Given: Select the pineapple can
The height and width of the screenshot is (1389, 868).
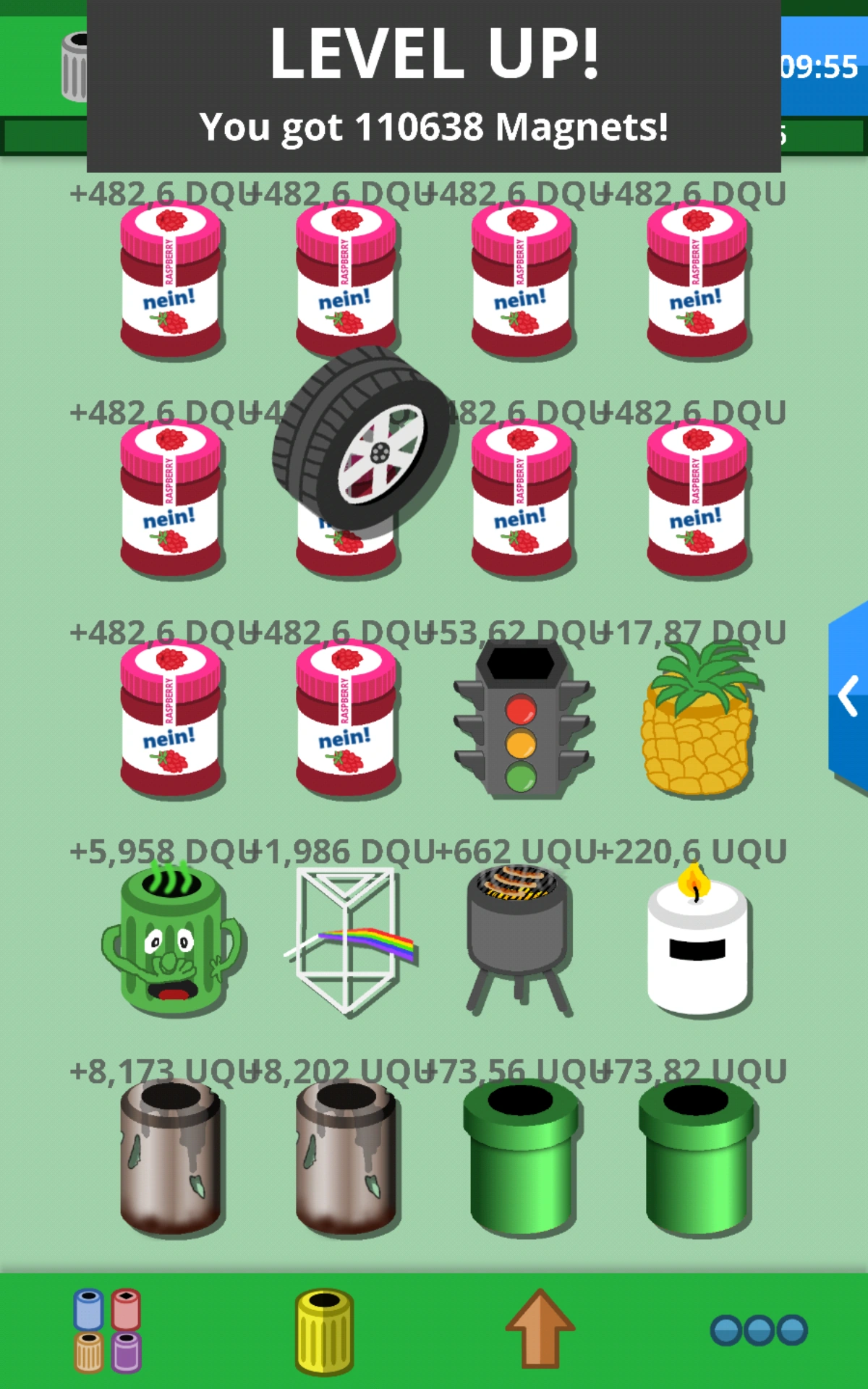Looking at the screenshot, I should pyautogui.click(x=698, y=723).
